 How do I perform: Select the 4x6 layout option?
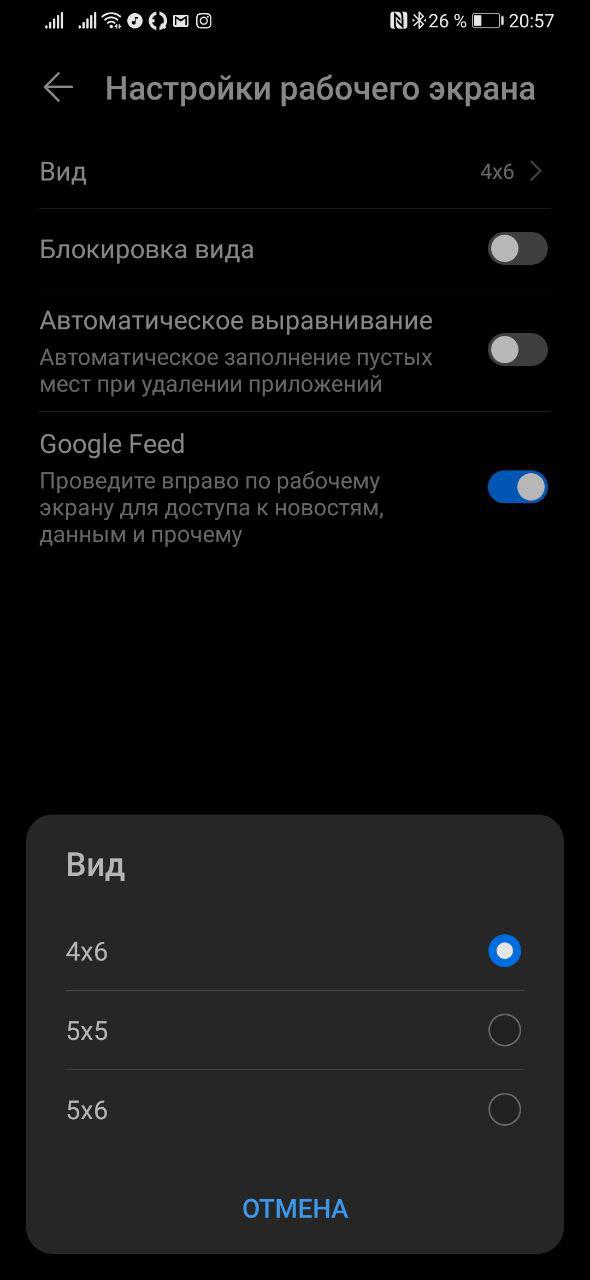point(295,951)
